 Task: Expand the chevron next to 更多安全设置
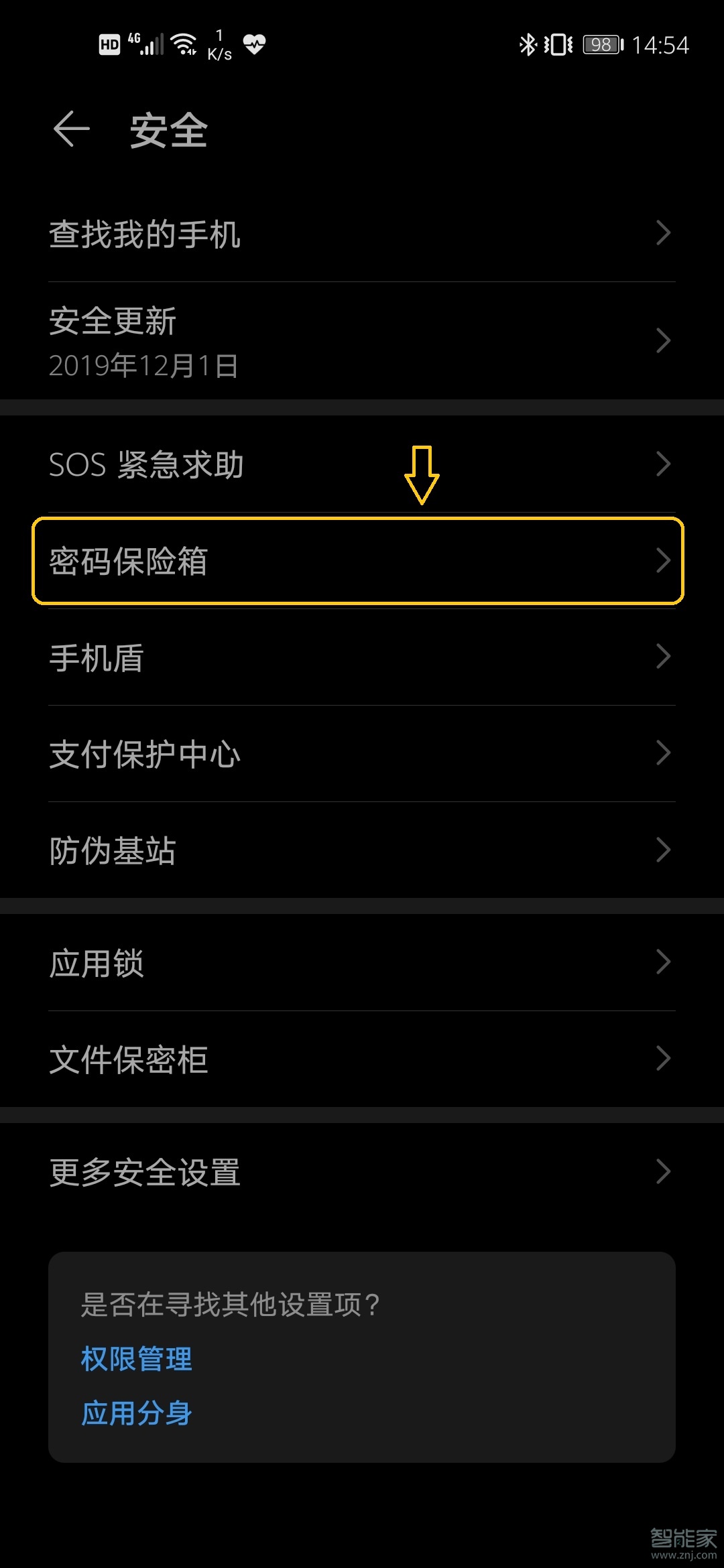point(664,1171)
